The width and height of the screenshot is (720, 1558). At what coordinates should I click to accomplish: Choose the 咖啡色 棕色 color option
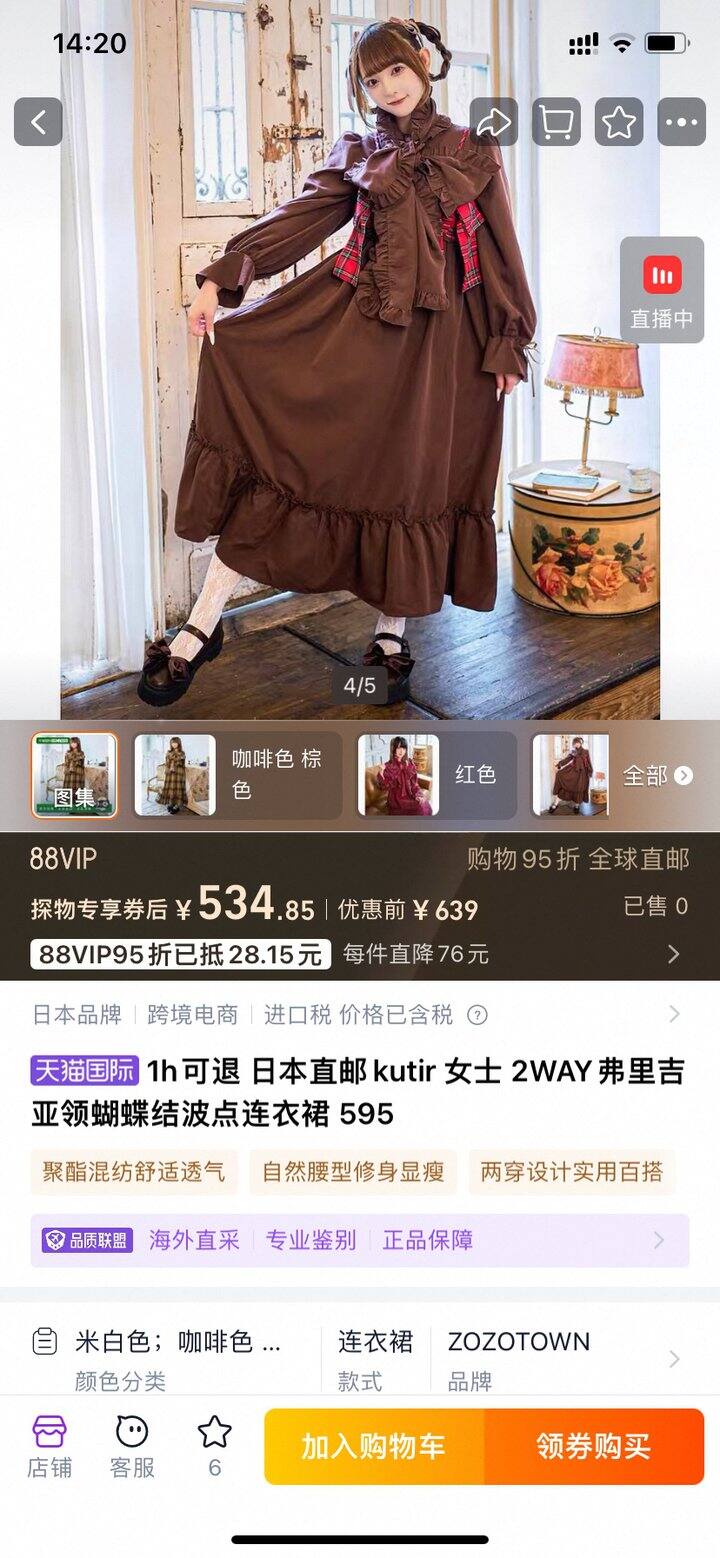[x=237, y=776]
